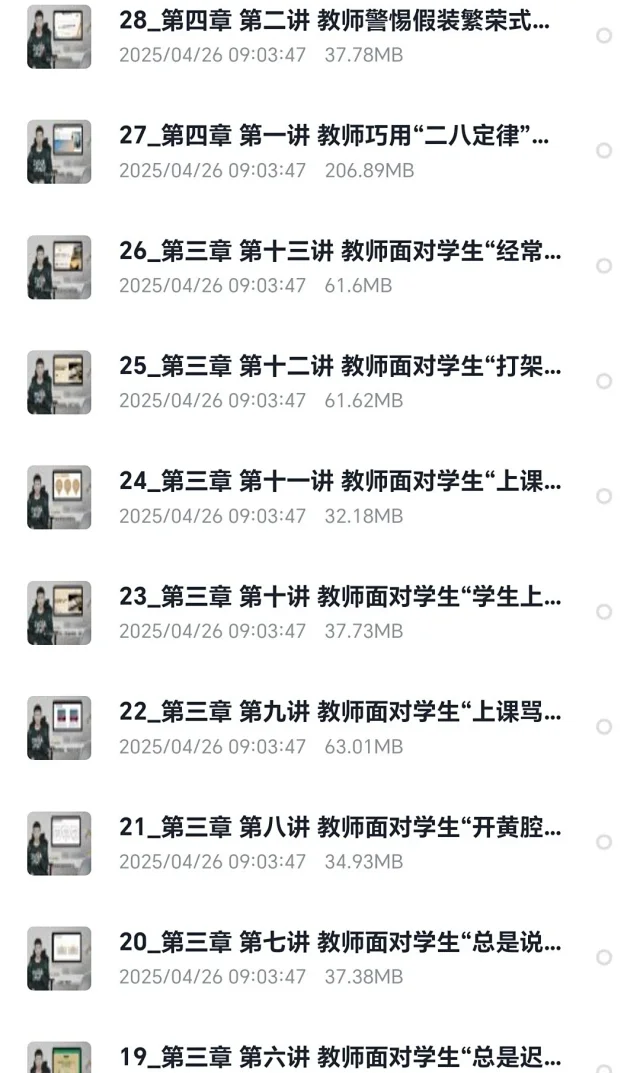The height and width of the screenshot is (1073, 640).
Task: Open file 28_第四章 第二讲
Action: point(334,20)
